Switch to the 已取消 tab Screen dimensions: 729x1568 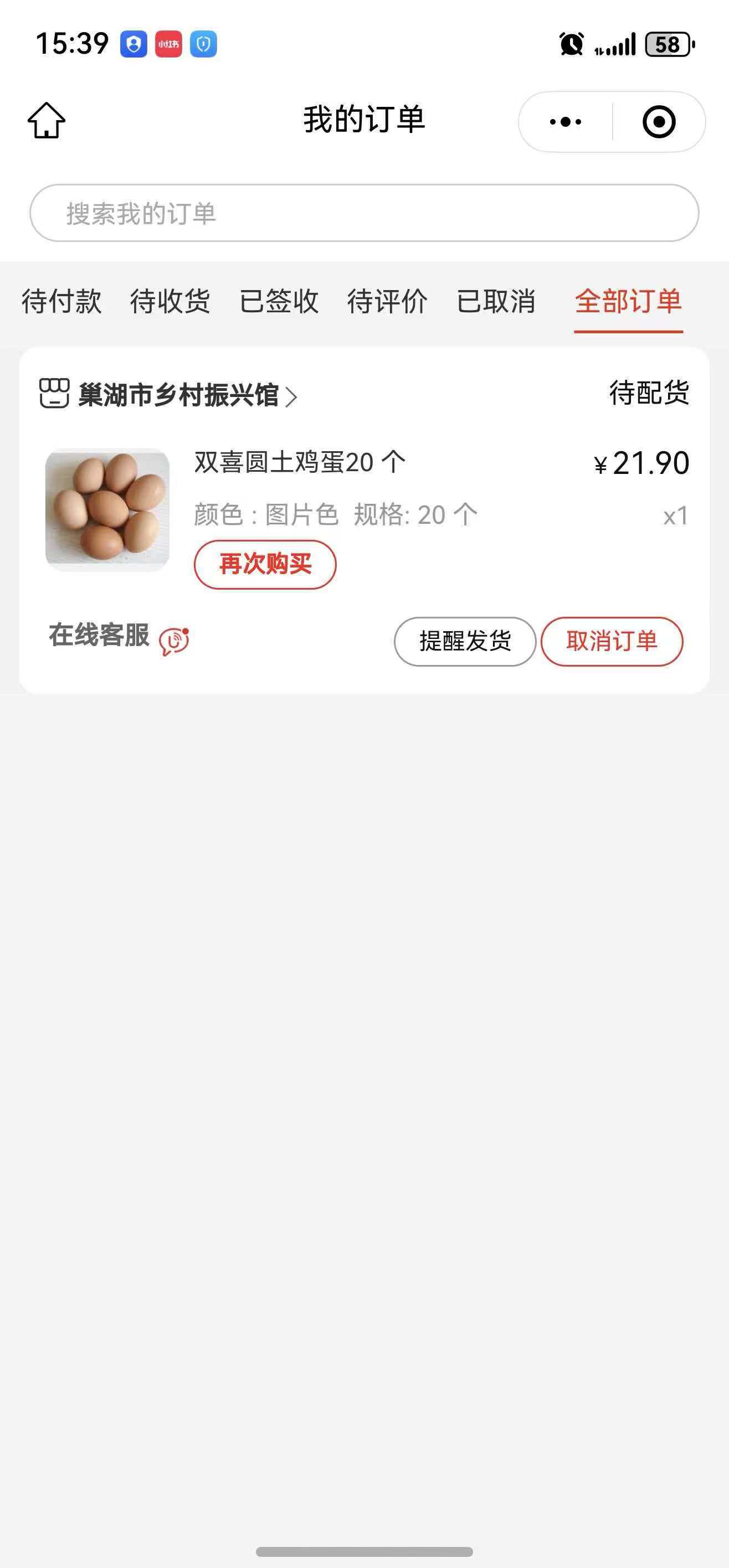point(496,301)
